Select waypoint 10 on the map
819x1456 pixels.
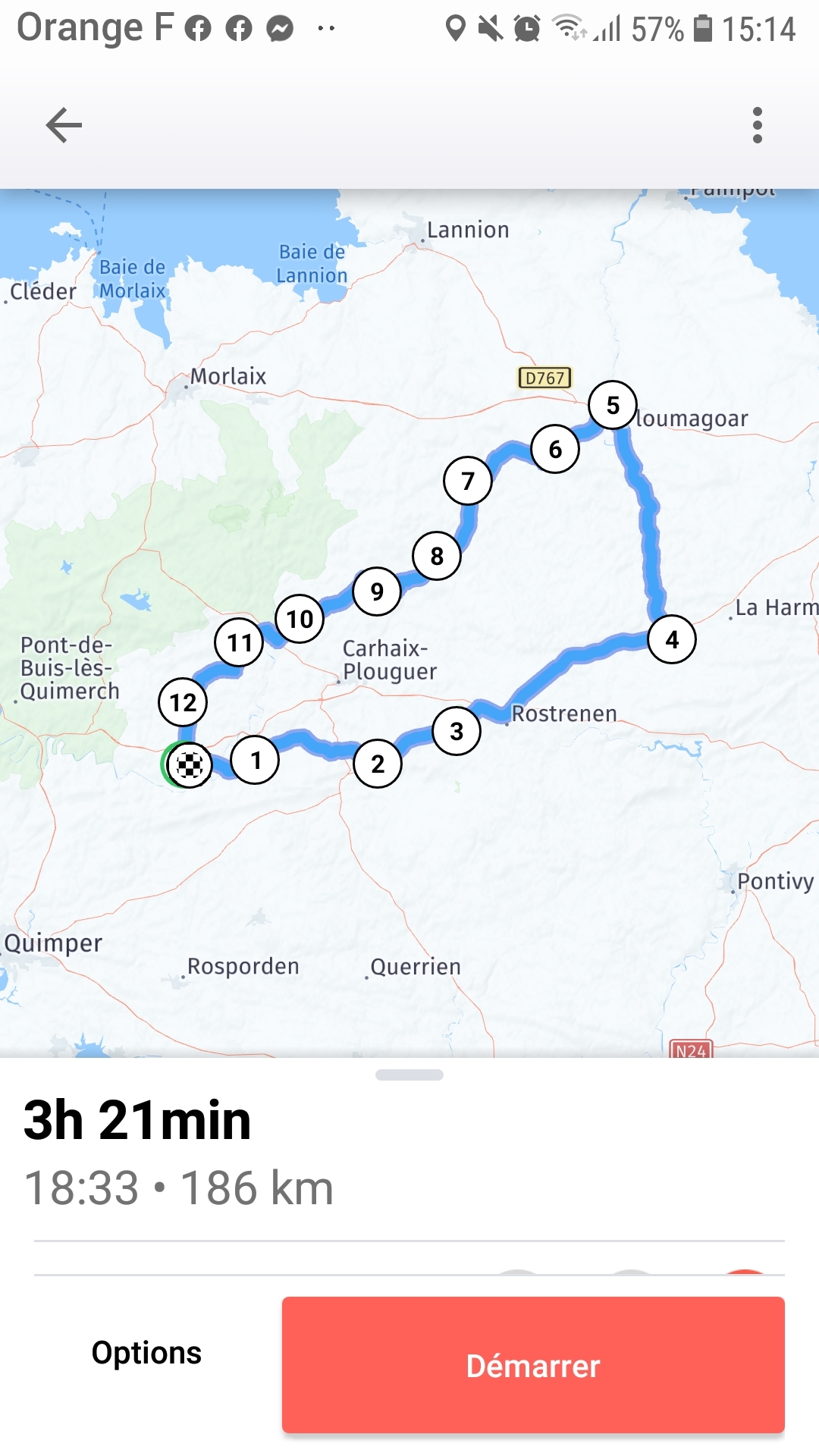(300, 619)
